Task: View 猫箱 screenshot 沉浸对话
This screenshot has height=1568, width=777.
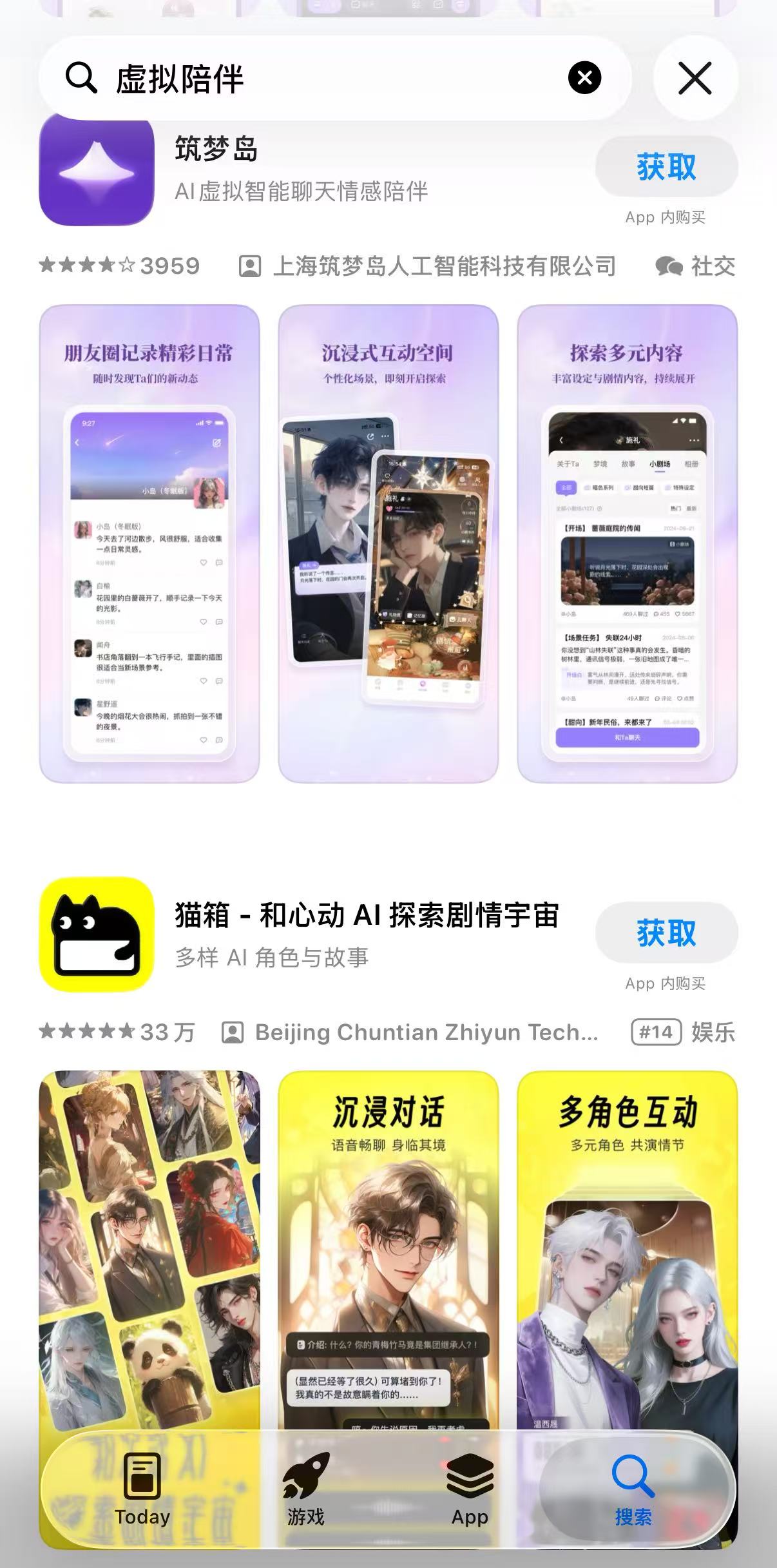Action: 388,1250
